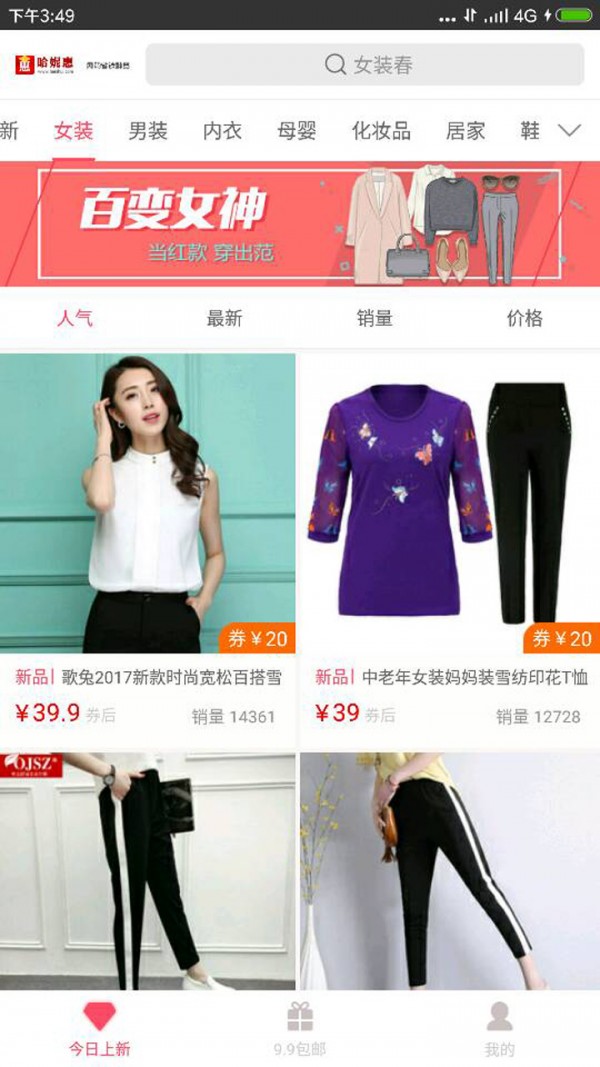Switch to the 9.9包邮 bottom tab
The image size is (600, 1067).
300,1029
